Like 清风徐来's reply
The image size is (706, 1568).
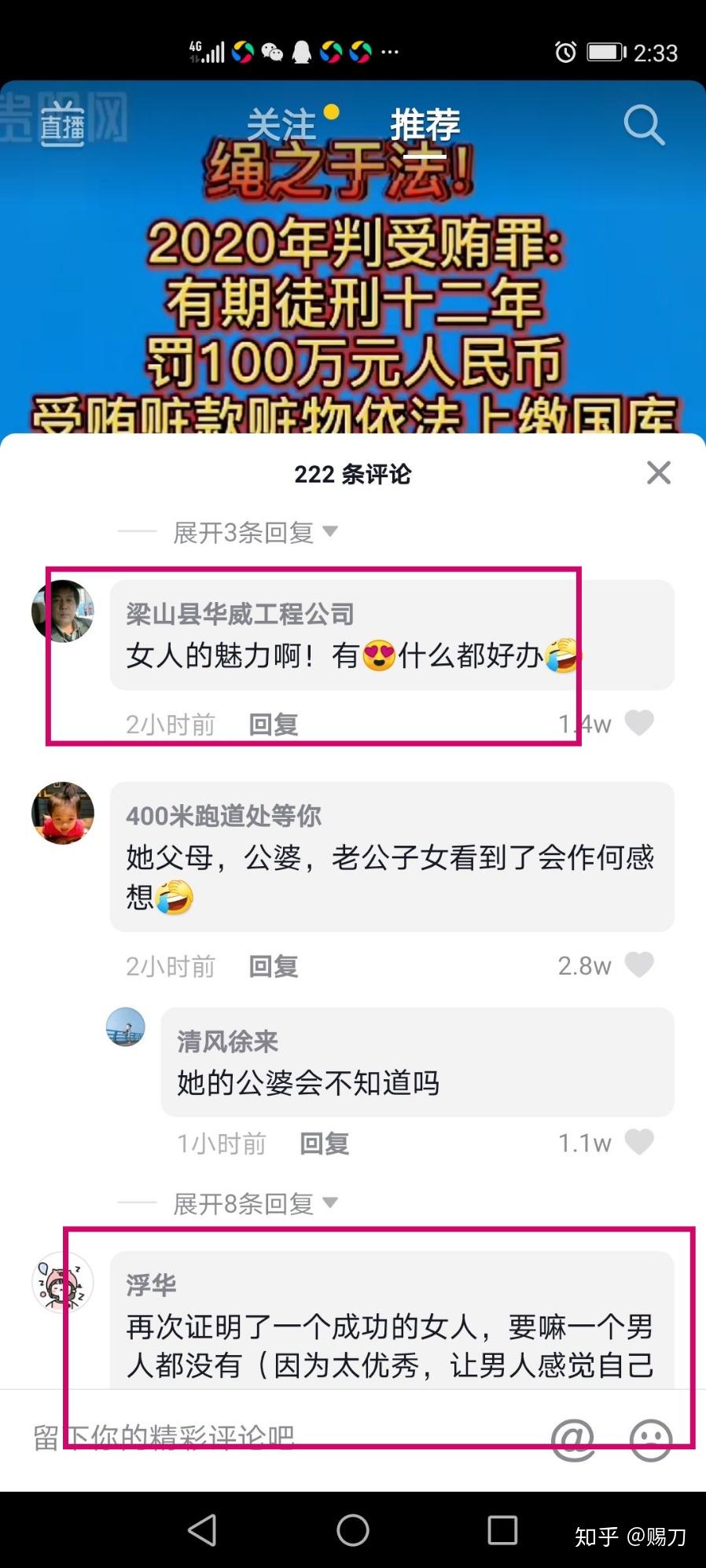point(638,1142)
